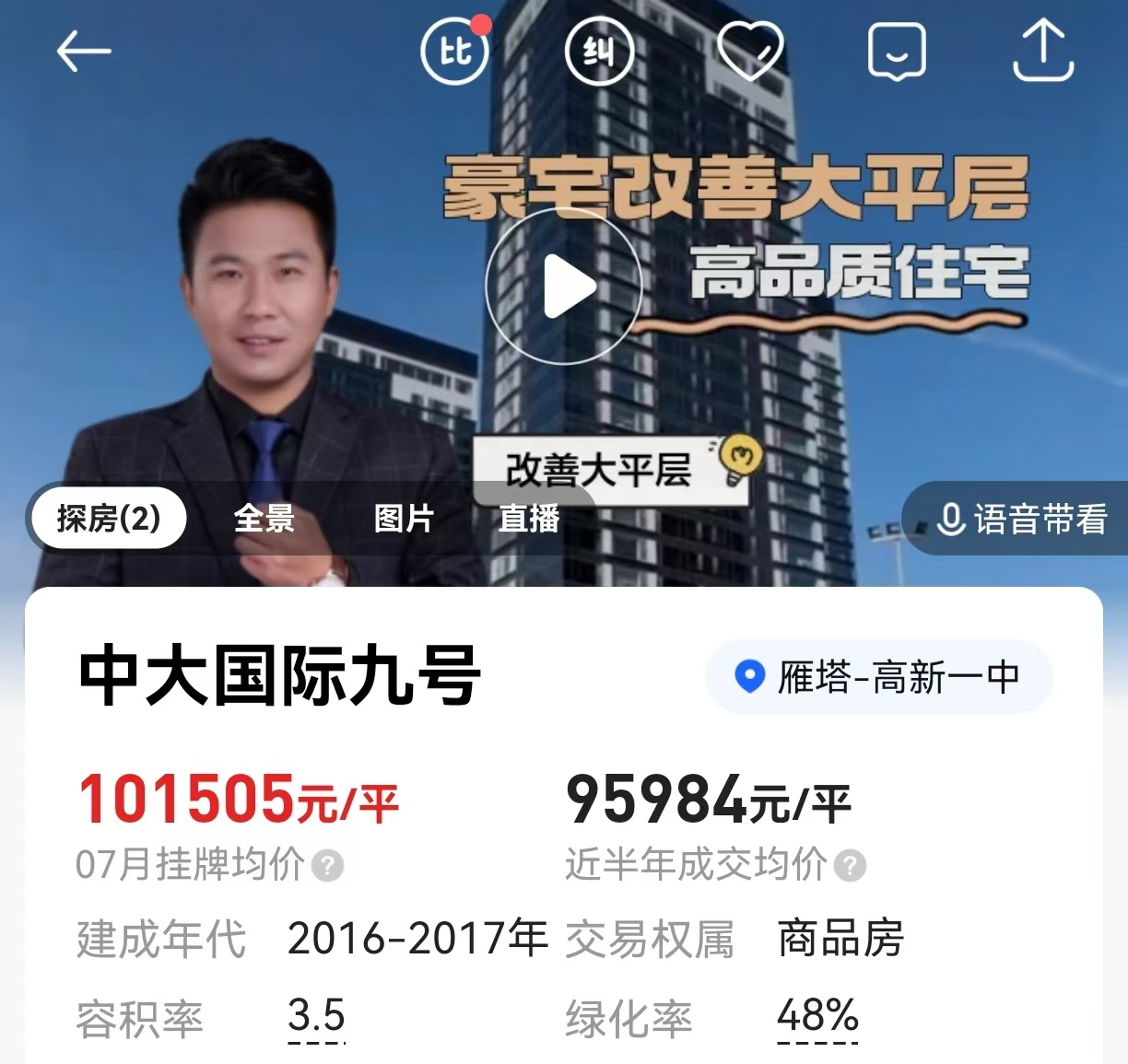The image size is (1128, 1064).
Task: Tap help icon beside 07月挂牌均价
Action: [327, 866]
